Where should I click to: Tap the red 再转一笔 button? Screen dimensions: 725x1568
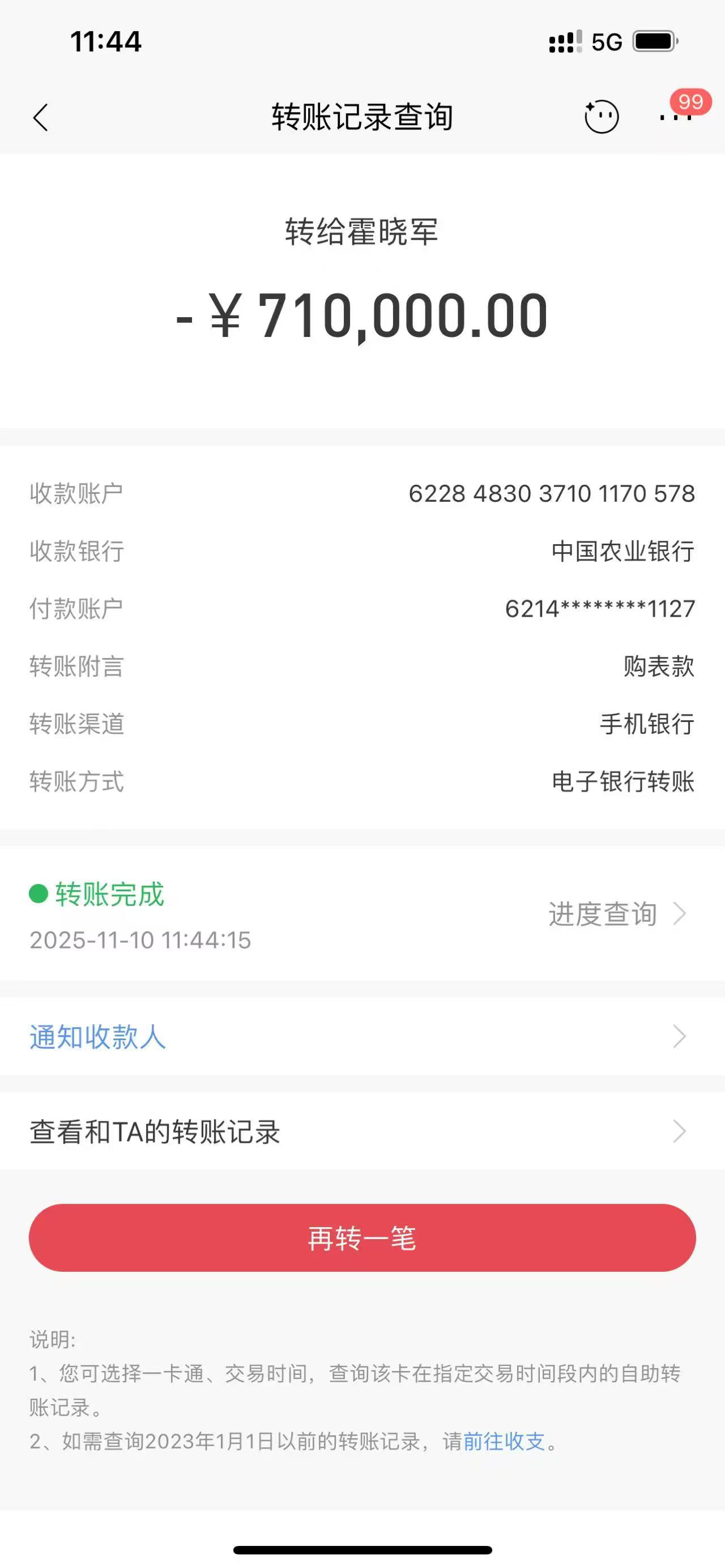(362, 1238)
